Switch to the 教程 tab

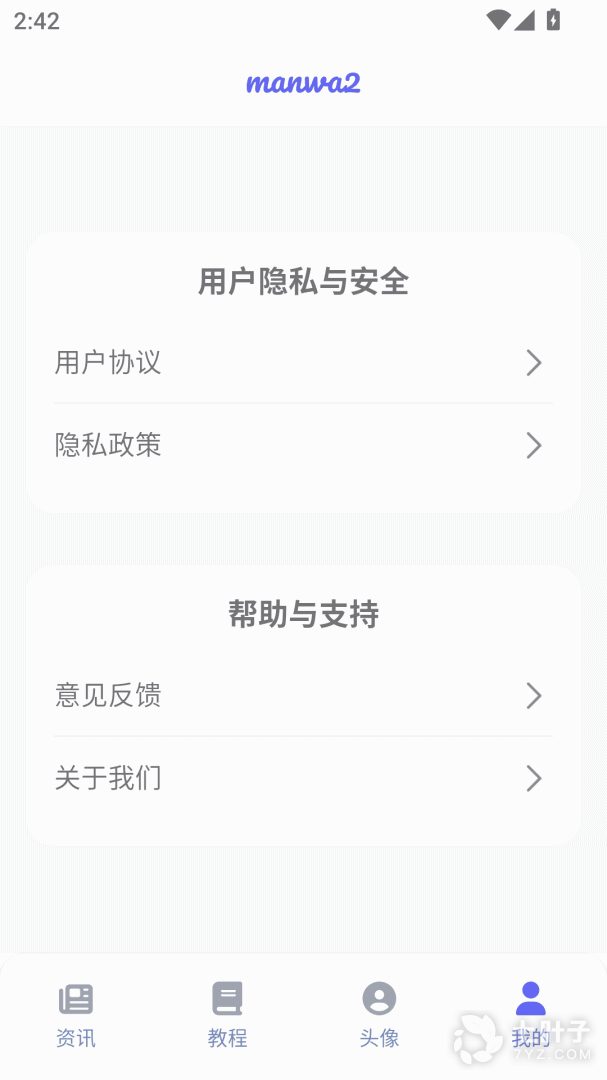coord(227,1015)
